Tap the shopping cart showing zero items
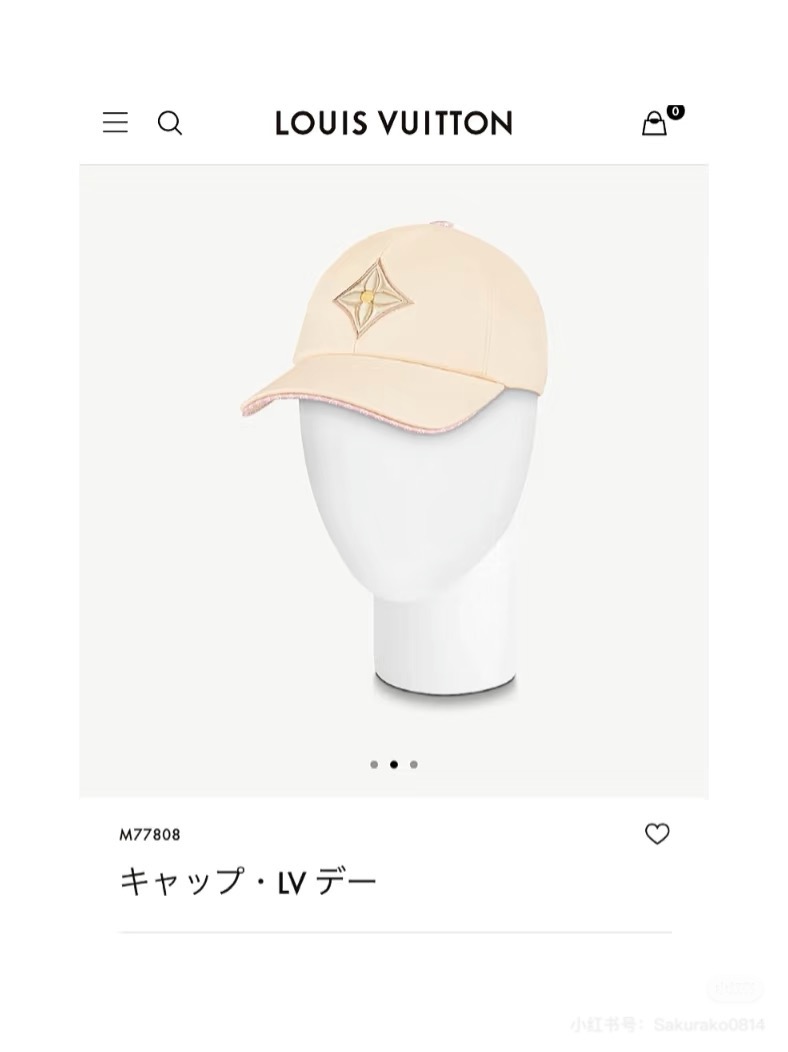The height and width of the screenshot is (1052, 788). click(655, 122)
